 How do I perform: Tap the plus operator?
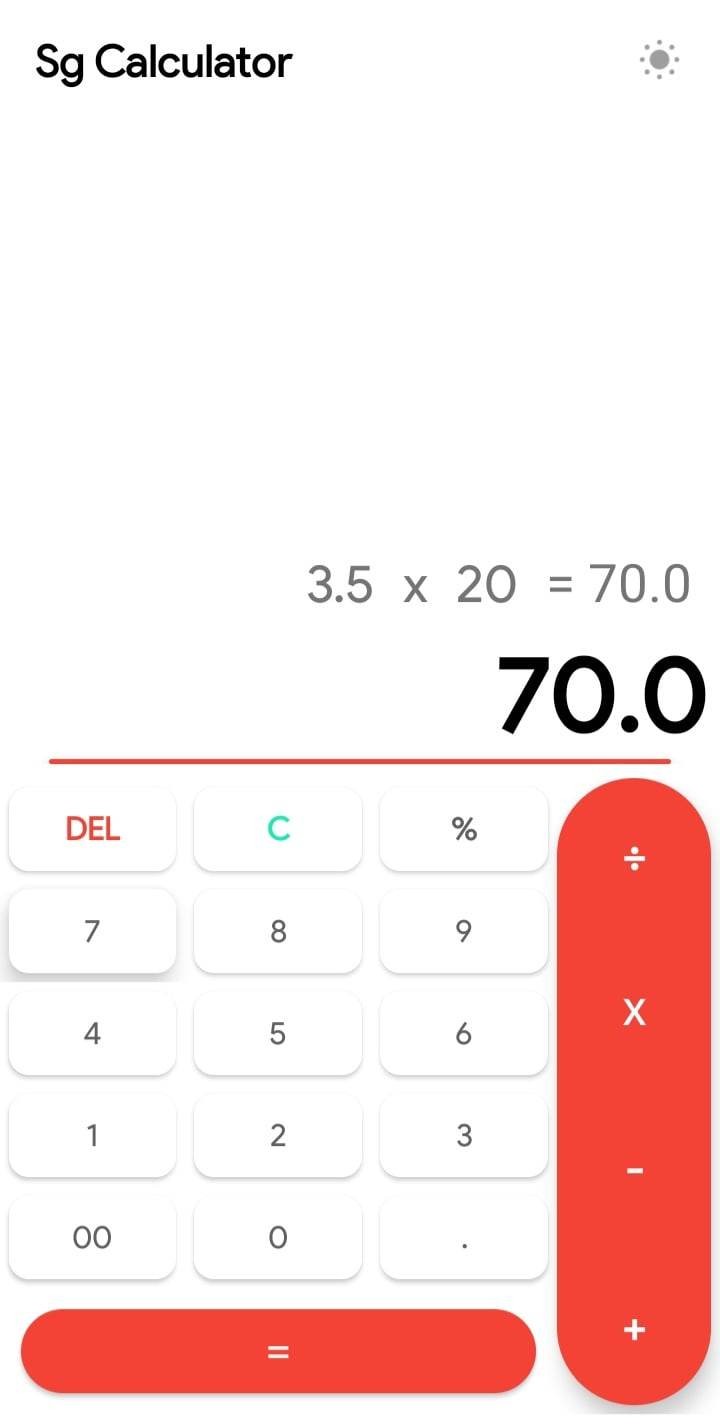coord(634,1329)
